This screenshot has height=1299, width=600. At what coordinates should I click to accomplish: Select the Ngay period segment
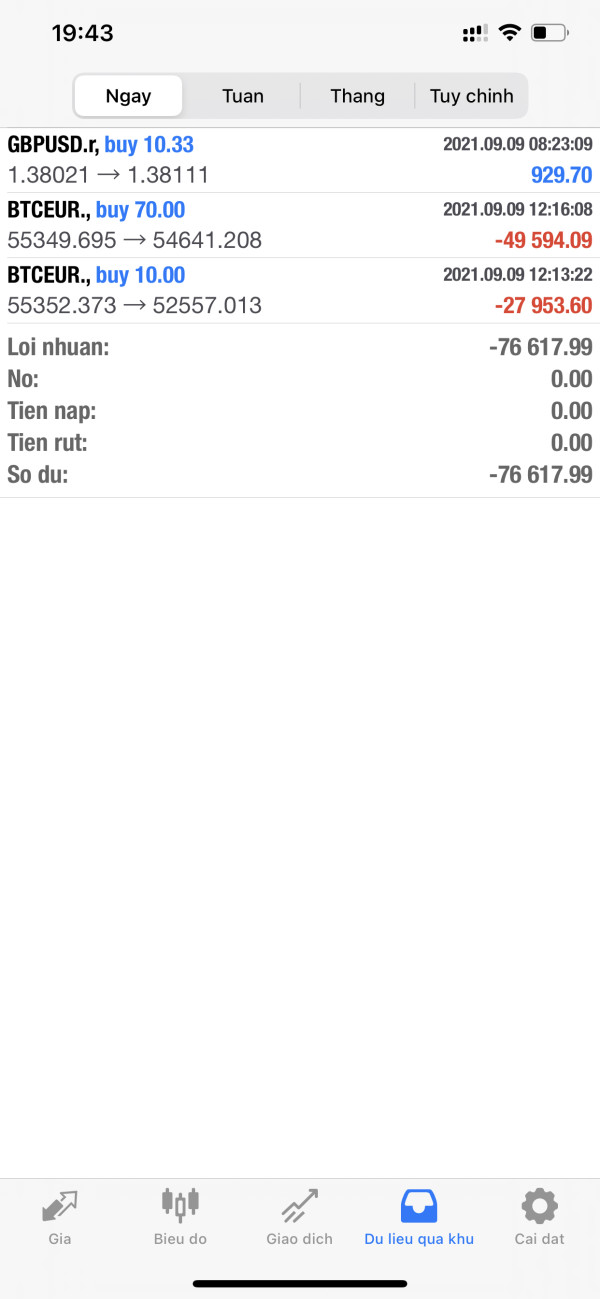click(128, 96)
